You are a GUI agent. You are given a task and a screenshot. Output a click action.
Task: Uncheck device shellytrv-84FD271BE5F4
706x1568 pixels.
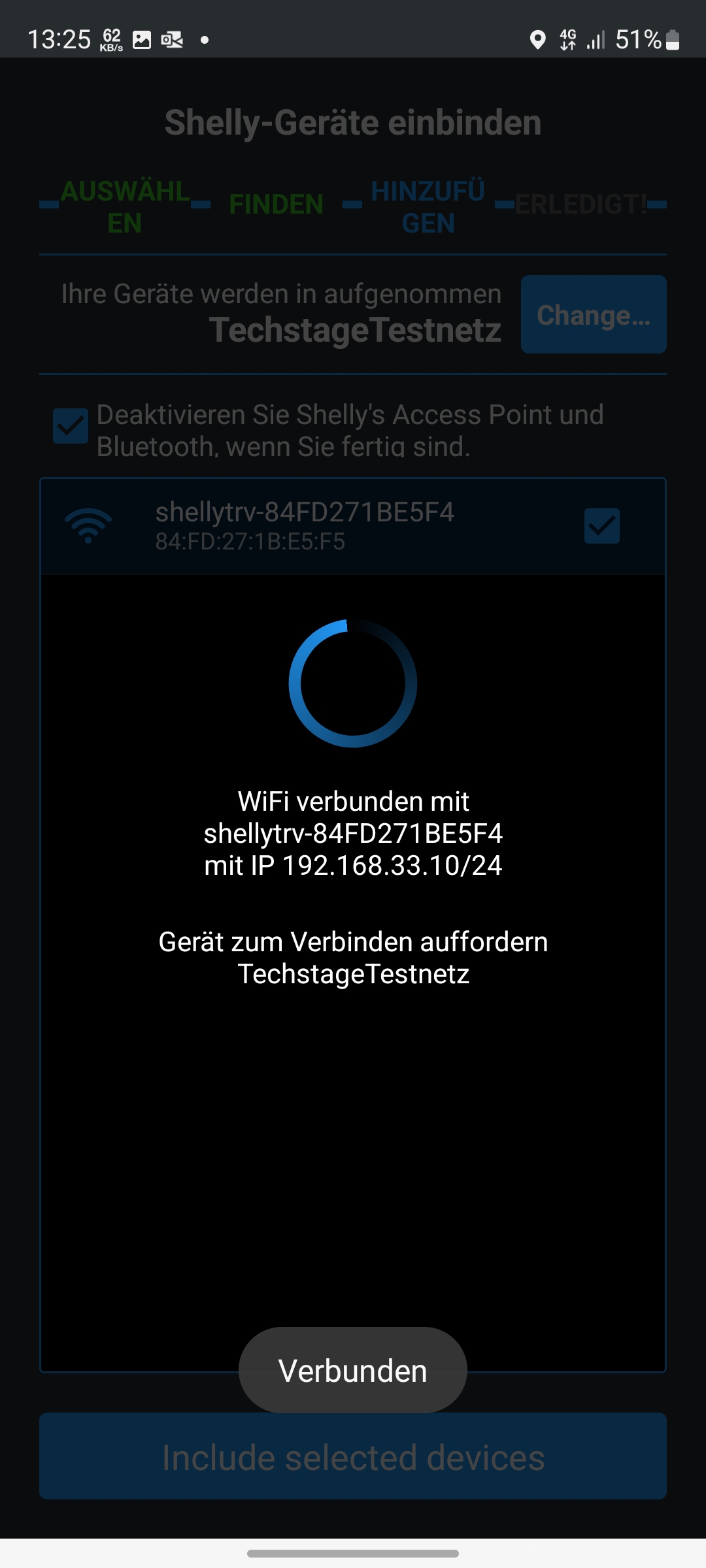click(601, 526)
